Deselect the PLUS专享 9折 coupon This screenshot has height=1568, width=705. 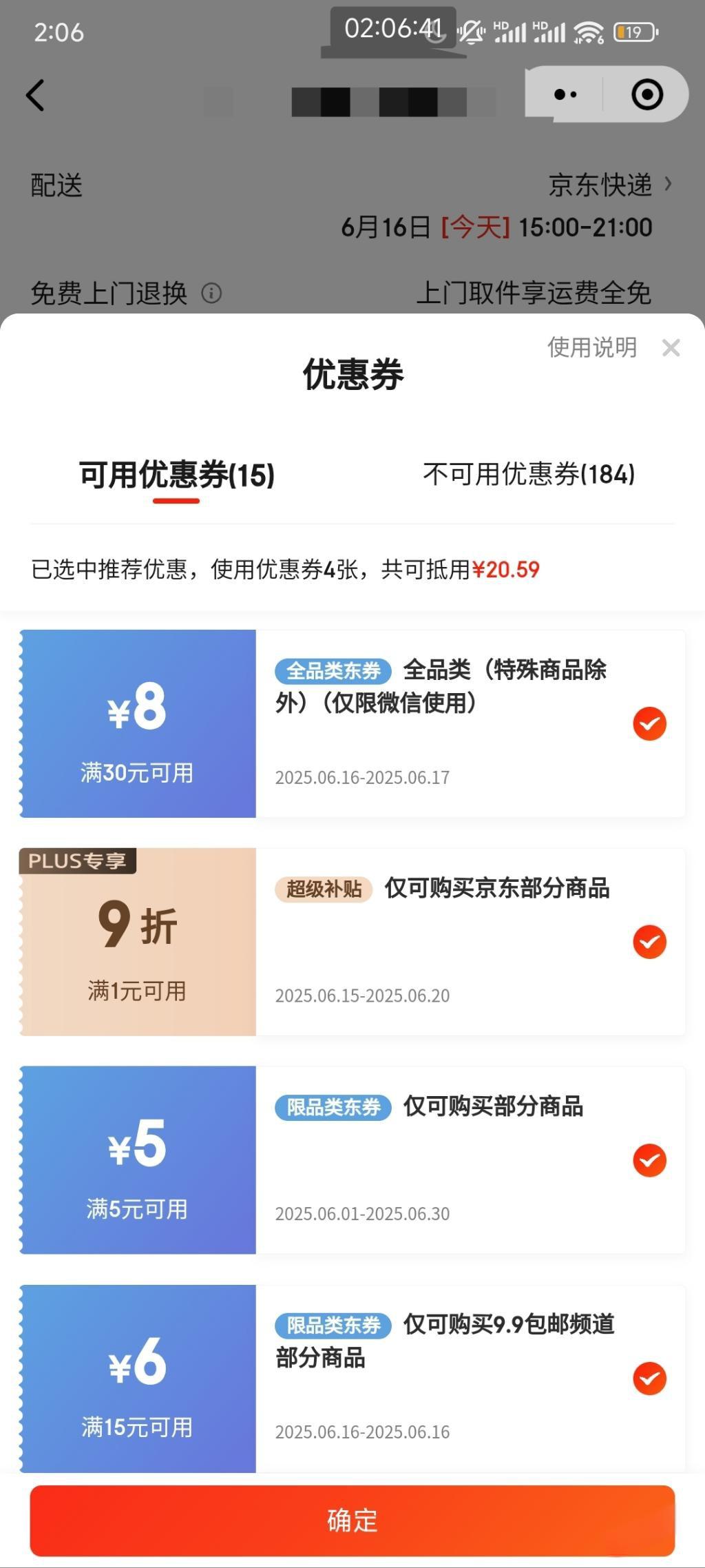(x=649, y=942)
